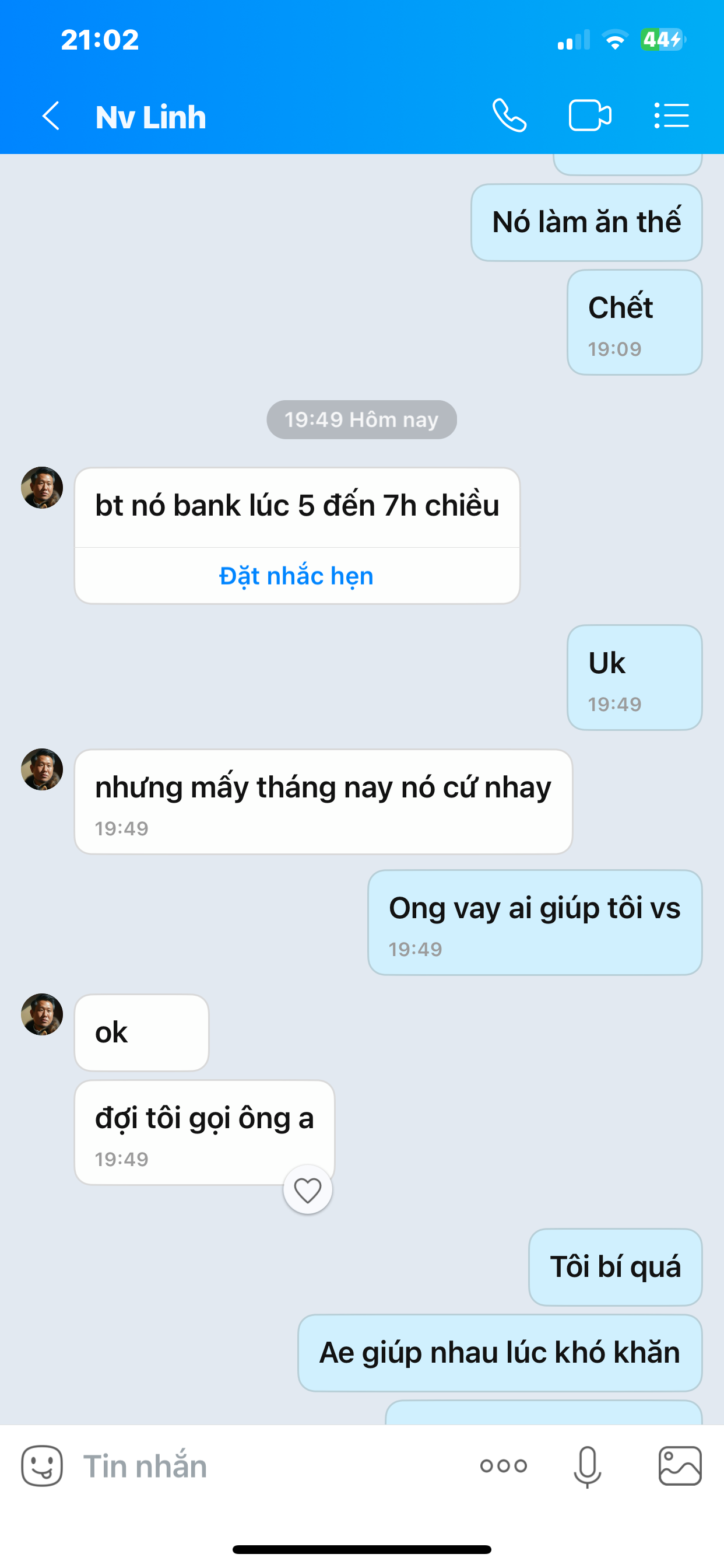Open the chat options menu
Image resolution: width=724 pixels, height=1568 pixels.
pos(672,116)
